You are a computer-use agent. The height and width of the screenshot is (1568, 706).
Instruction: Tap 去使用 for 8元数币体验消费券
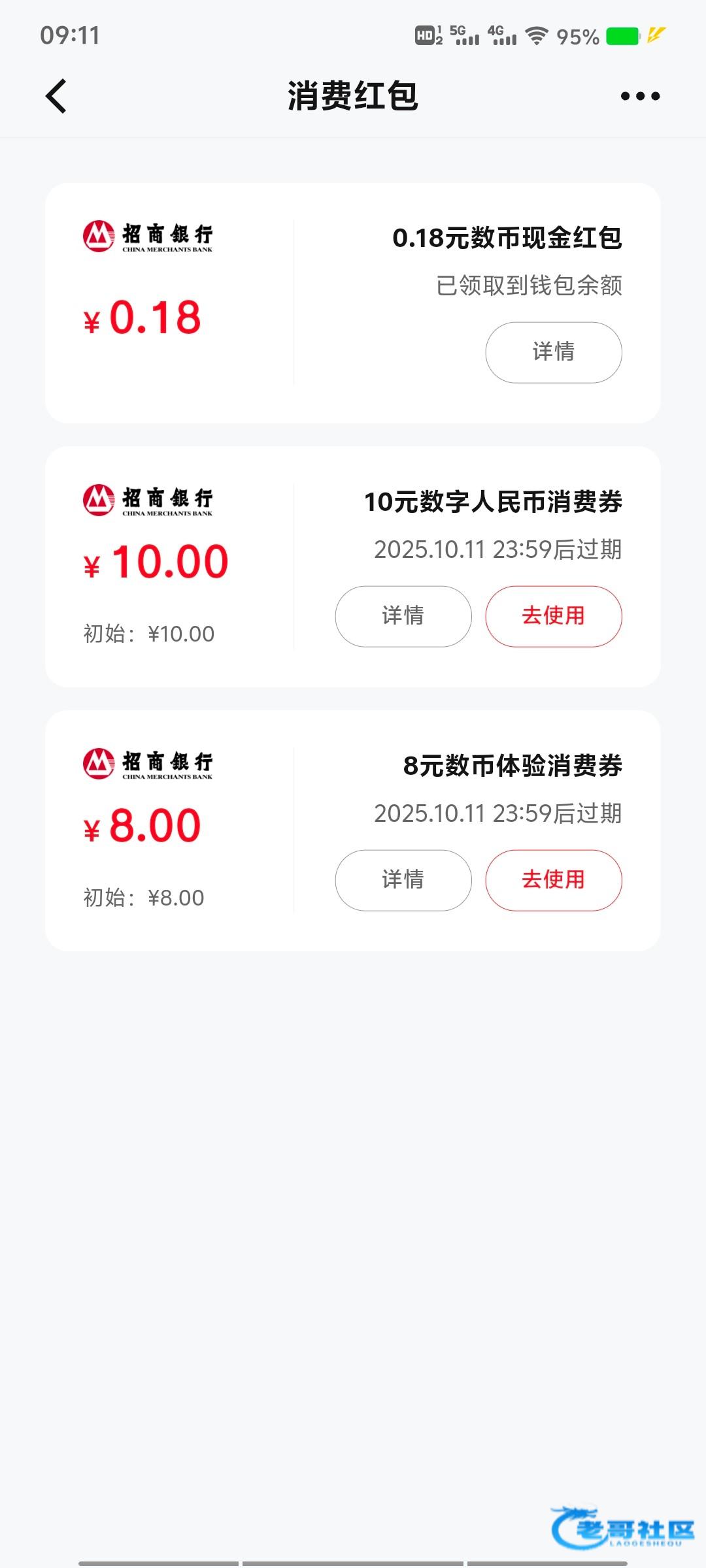click(x=553, y=880)
